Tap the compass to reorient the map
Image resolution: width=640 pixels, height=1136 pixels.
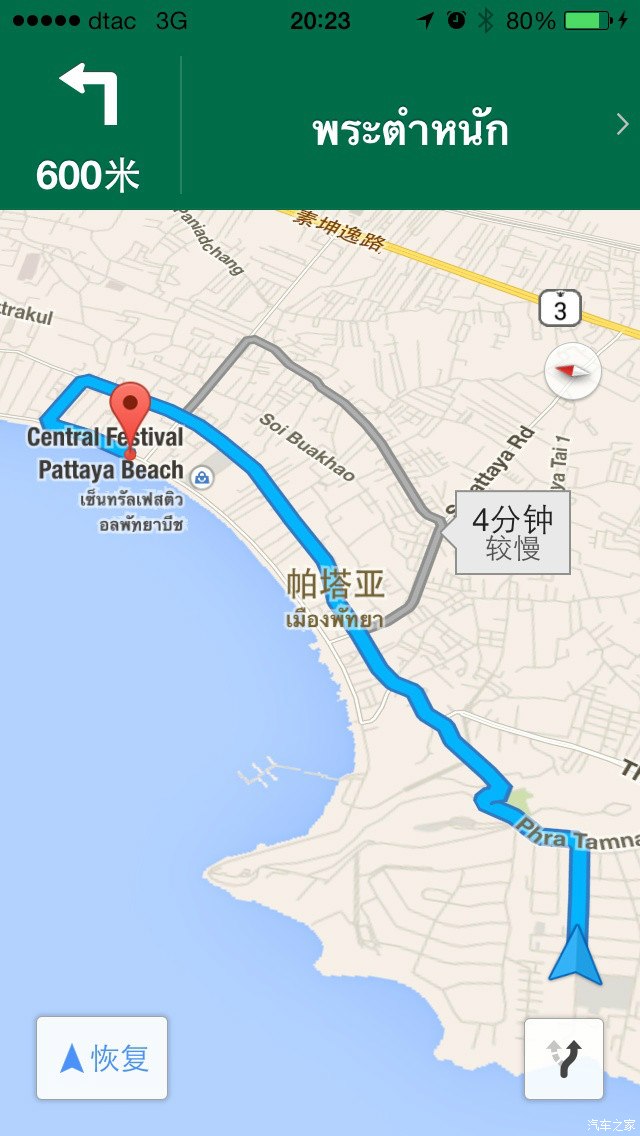573,370
